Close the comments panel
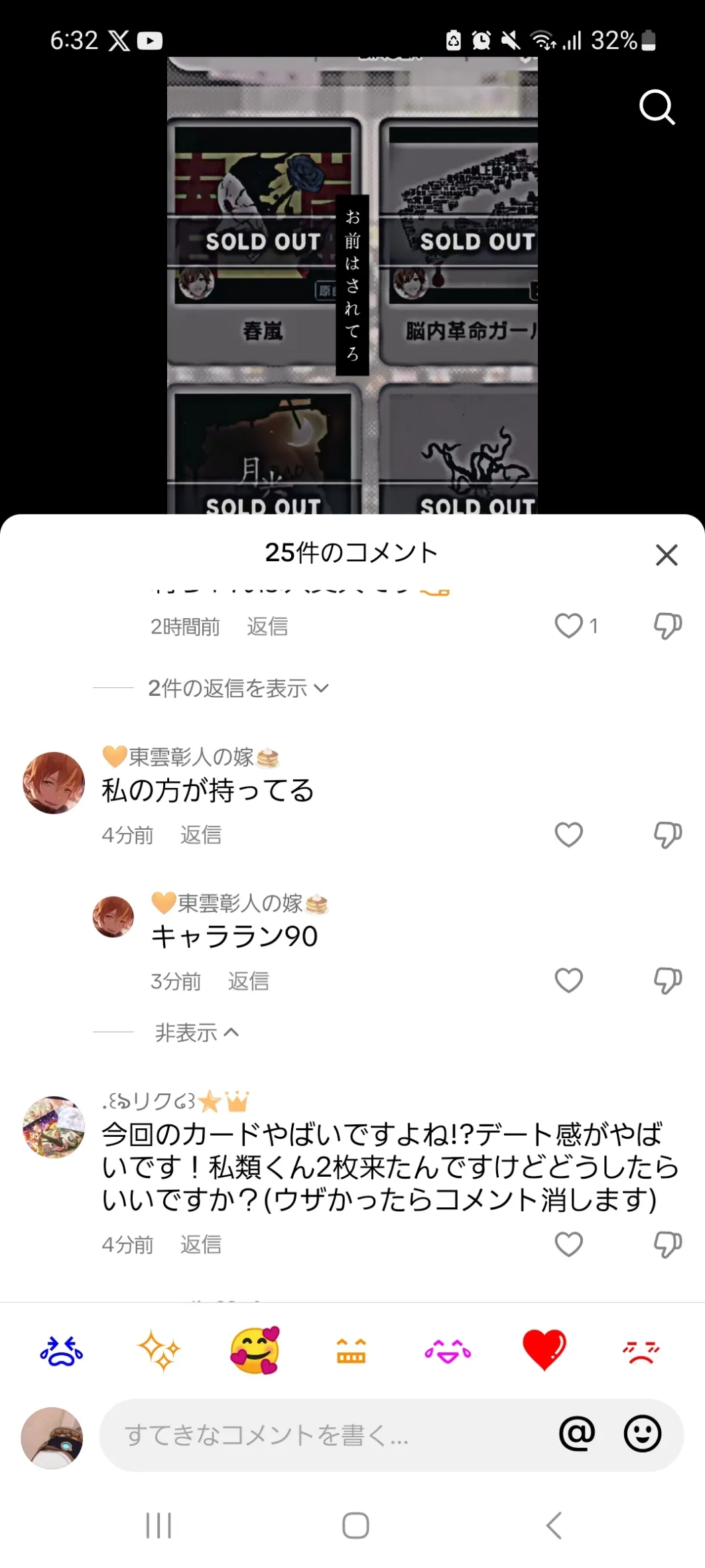This screenshot has height=1568, width=705. click(667, 555)
